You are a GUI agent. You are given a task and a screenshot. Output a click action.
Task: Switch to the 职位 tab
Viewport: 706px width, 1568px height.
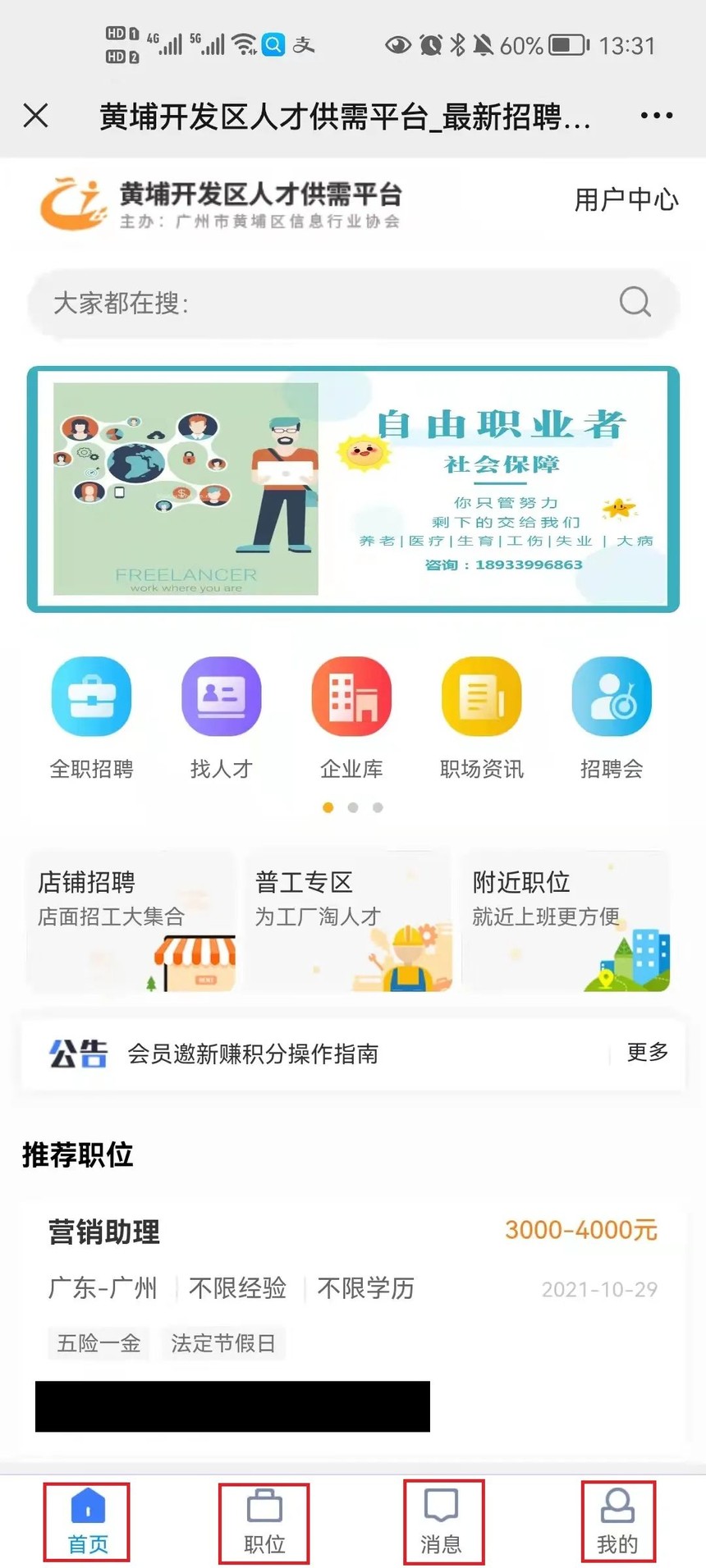click(264, 1523)
